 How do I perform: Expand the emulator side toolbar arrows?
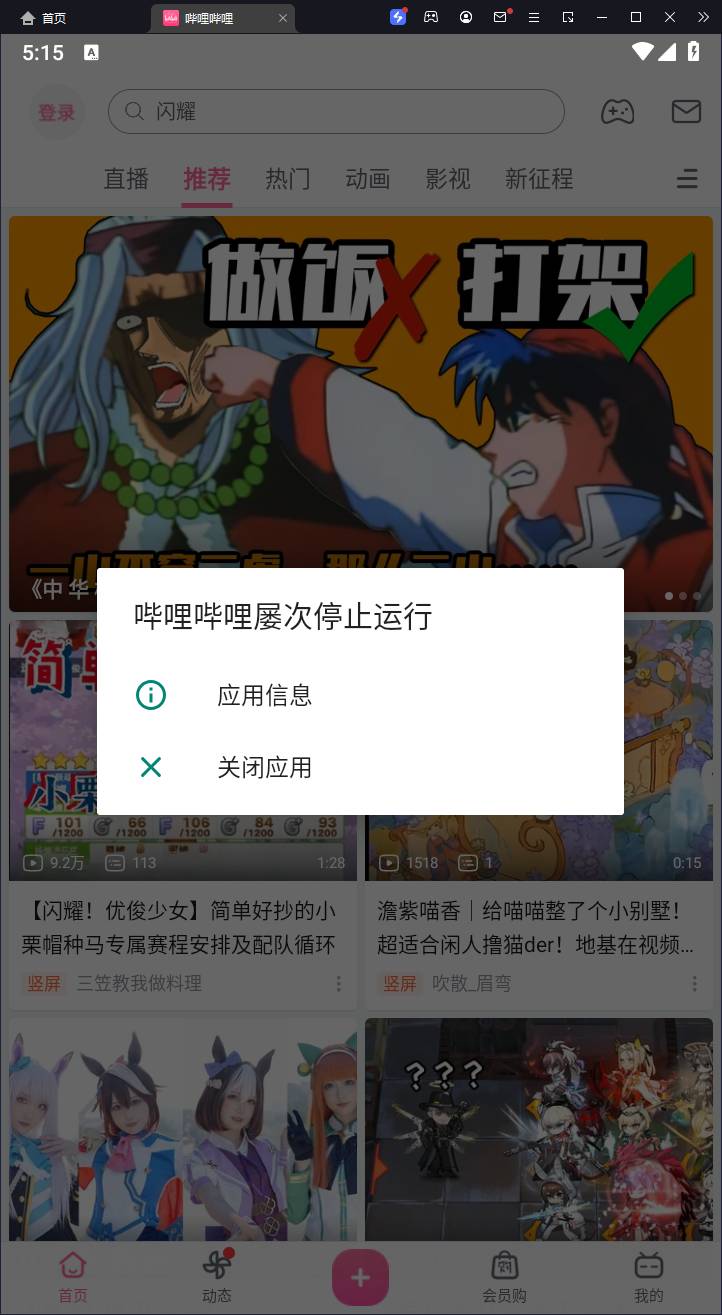click(x=701, y=17)
